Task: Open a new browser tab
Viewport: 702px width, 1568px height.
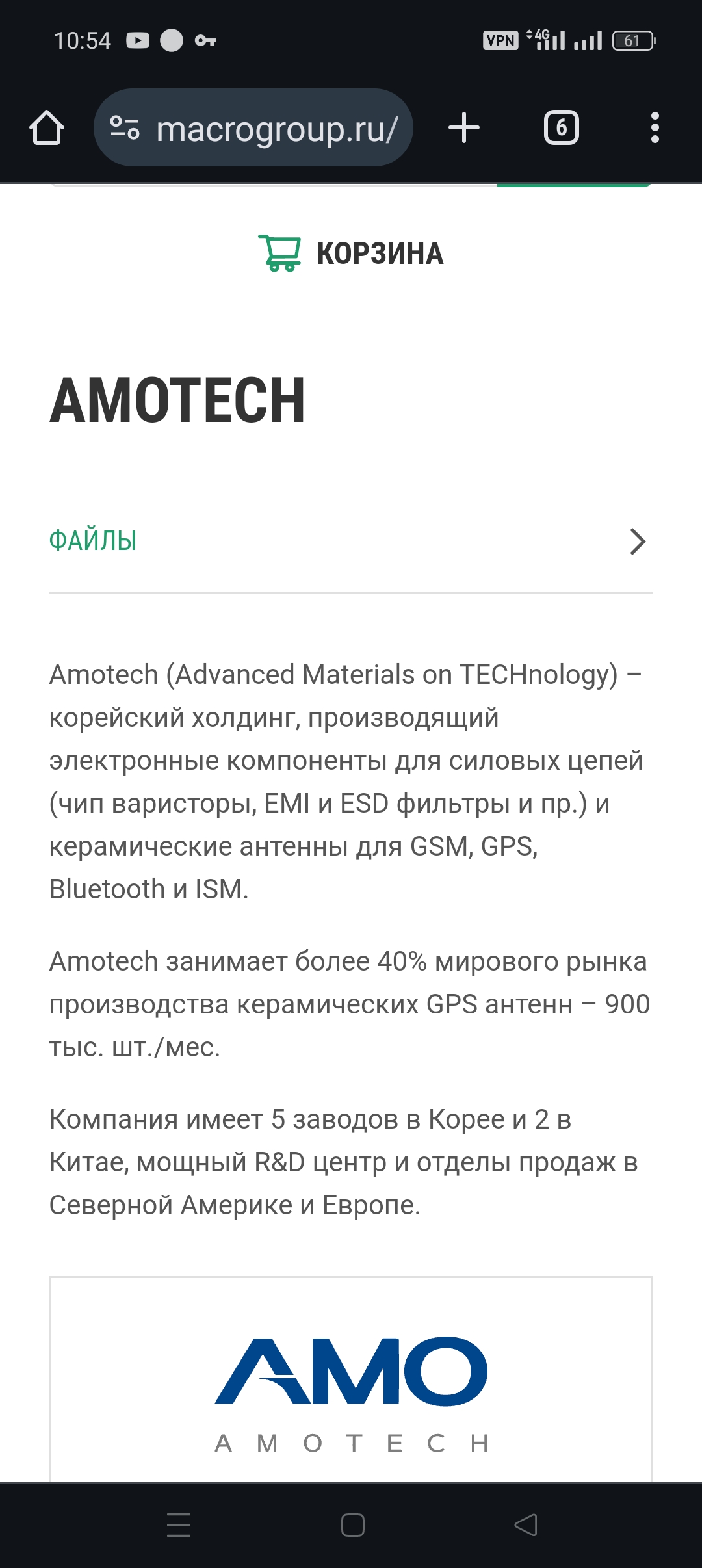Action: 464,127
